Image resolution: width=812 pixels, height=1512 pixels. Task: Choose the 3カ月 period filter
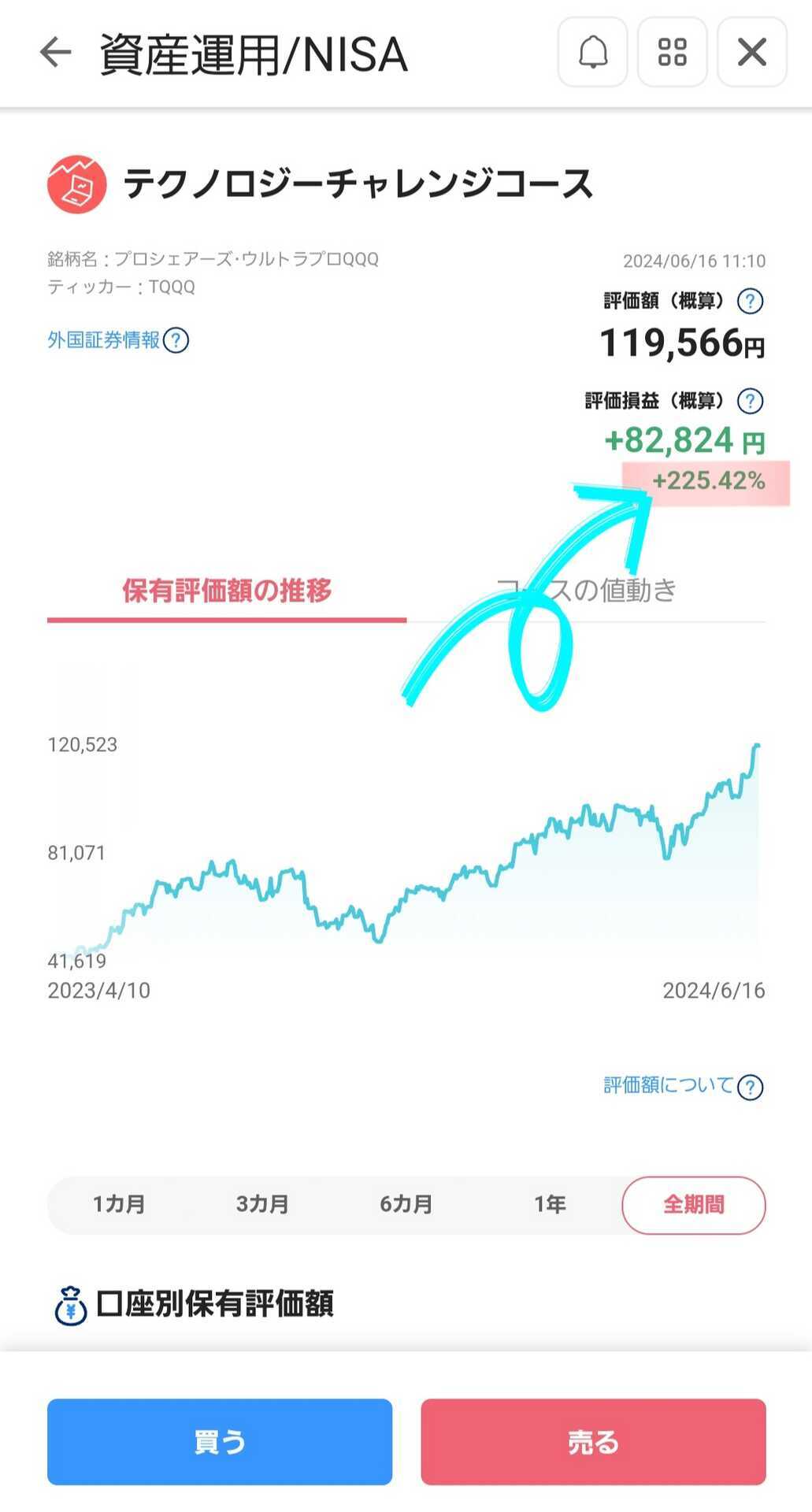pyautogui.click(x=262, y=1204)
